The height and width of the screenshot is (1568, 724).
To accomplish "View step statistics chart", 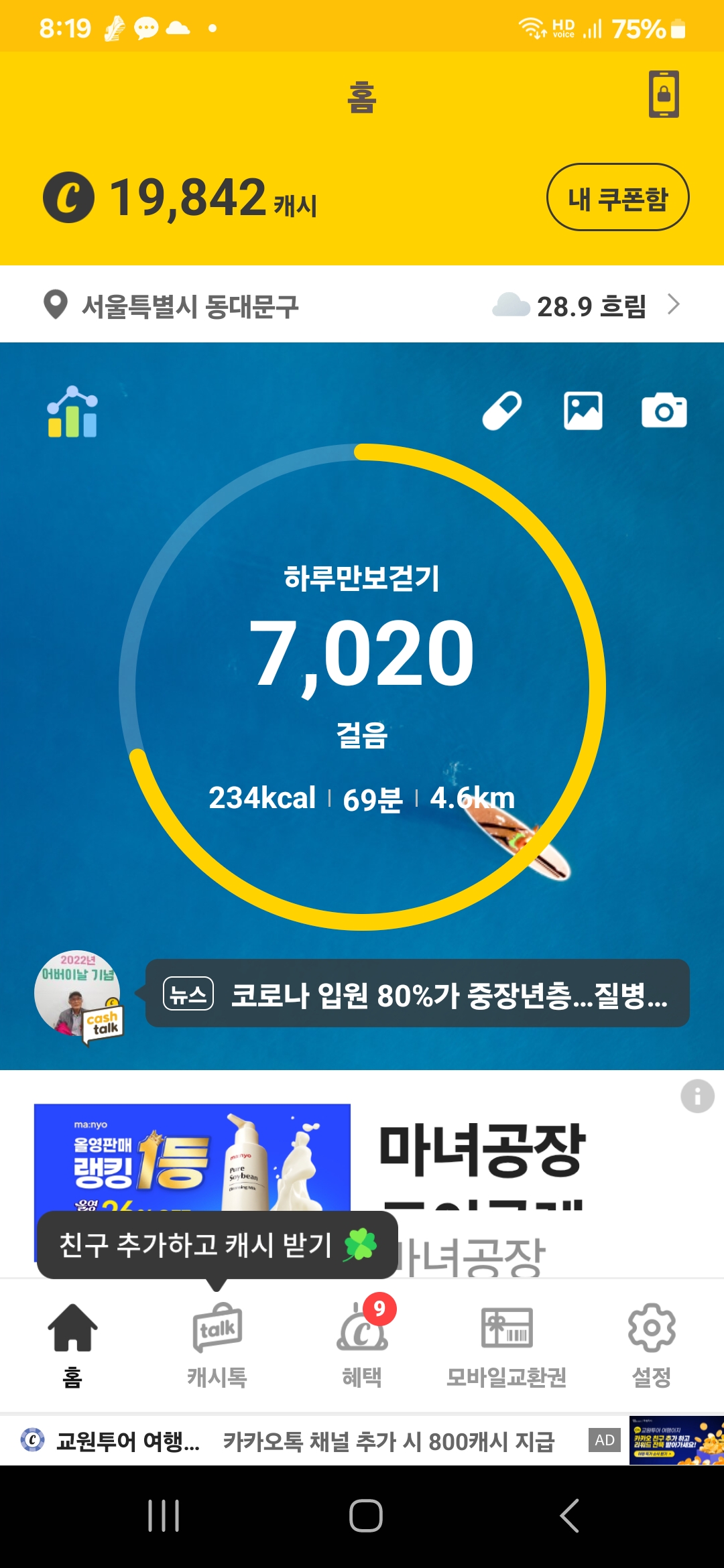I will 72,412.
